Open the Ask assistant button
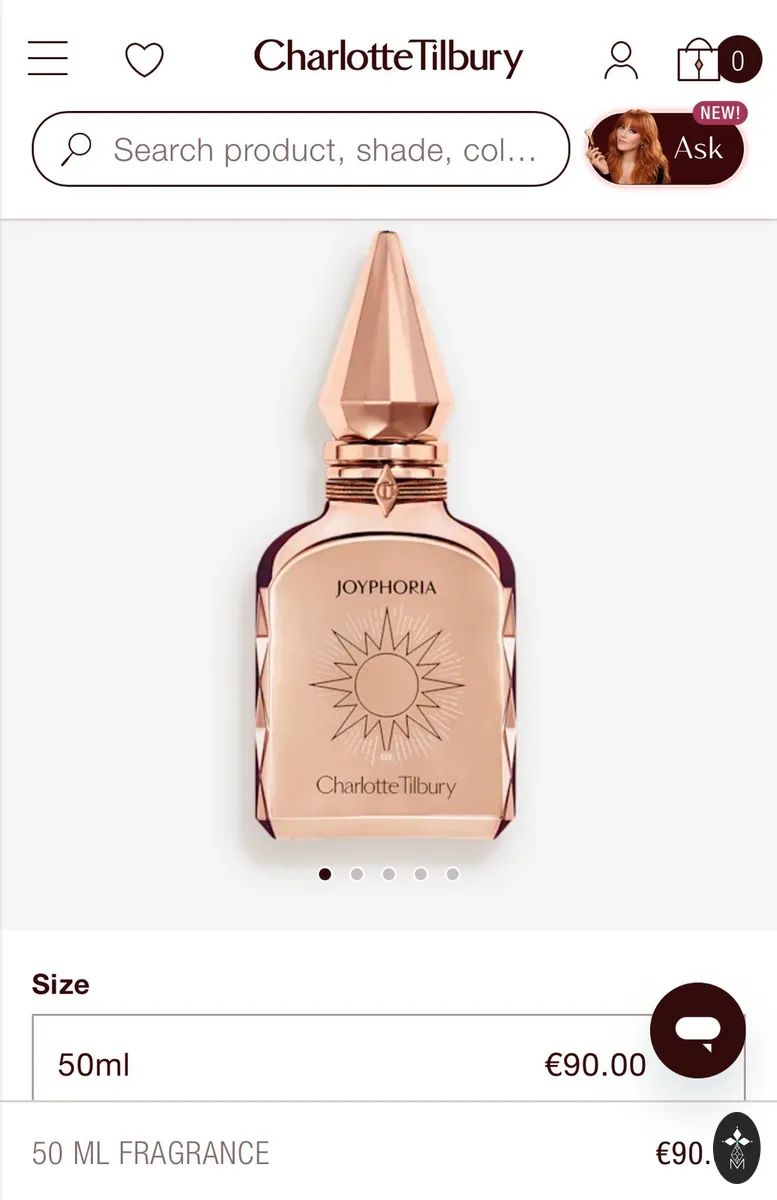Image resolution: width=777 pixels, height=1200 pixels. pos(666,149)
